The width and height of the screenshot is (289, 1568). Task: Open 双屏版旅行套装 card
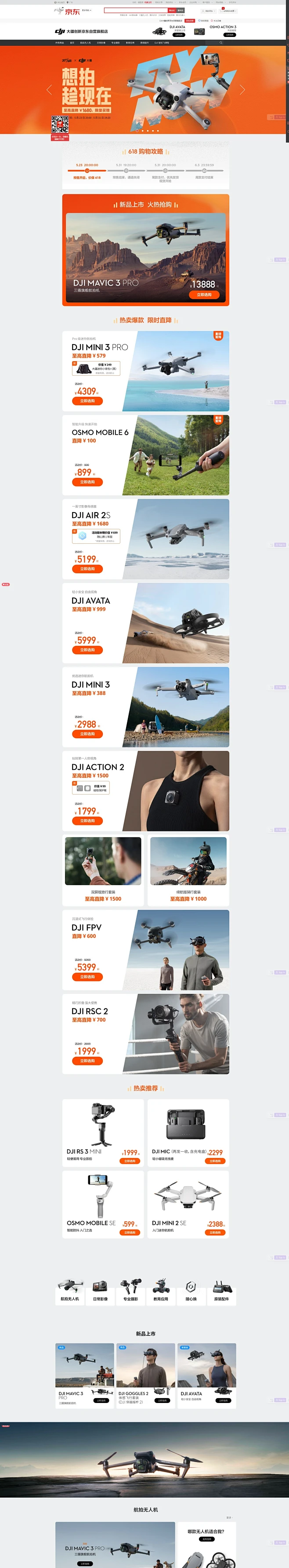click(x=103, y=870)
